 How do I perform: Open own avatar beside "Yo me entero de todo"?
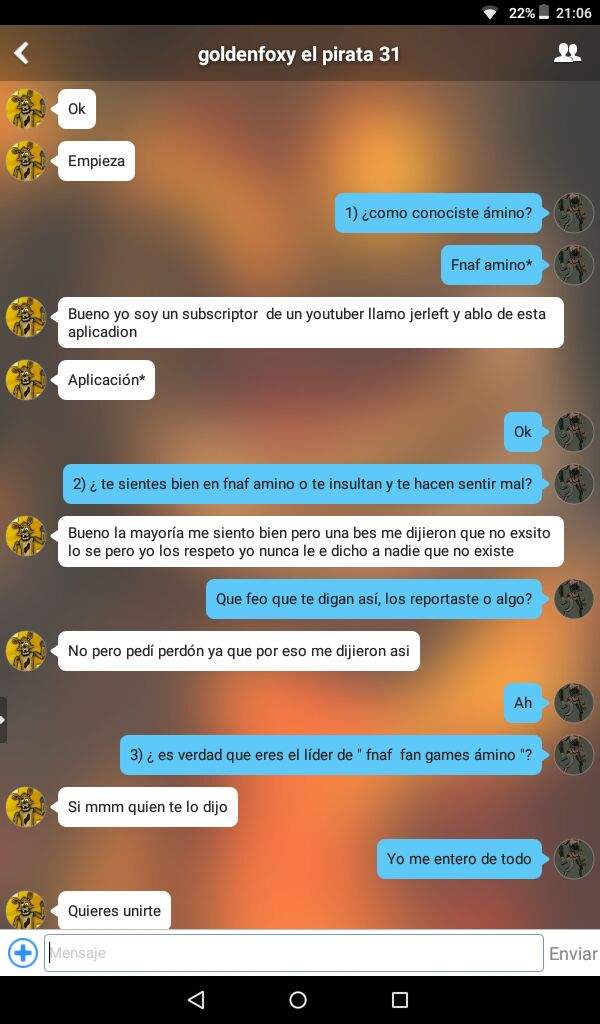coord(574,858)
